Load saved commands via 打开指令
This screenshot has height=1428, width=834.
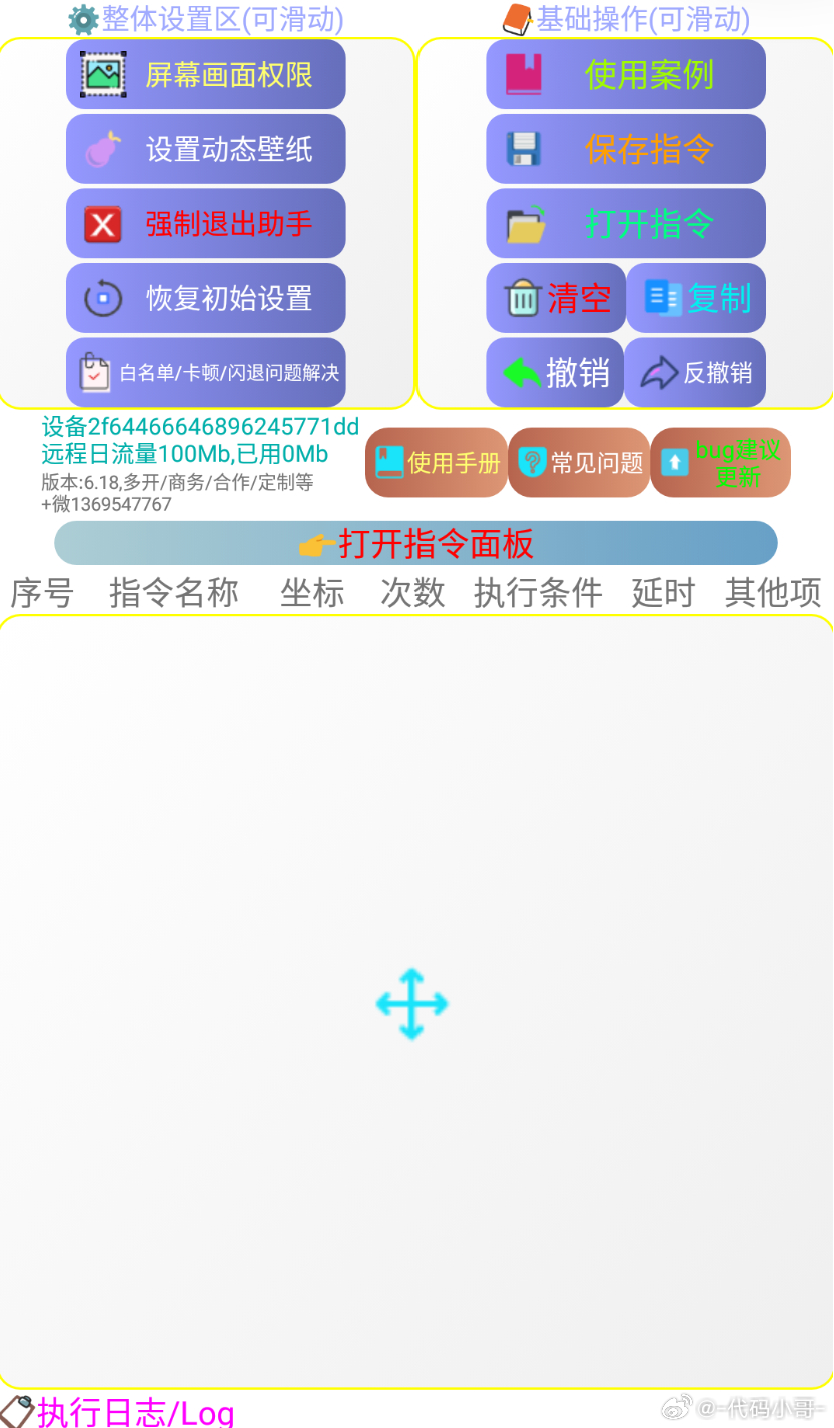(626, 224)
